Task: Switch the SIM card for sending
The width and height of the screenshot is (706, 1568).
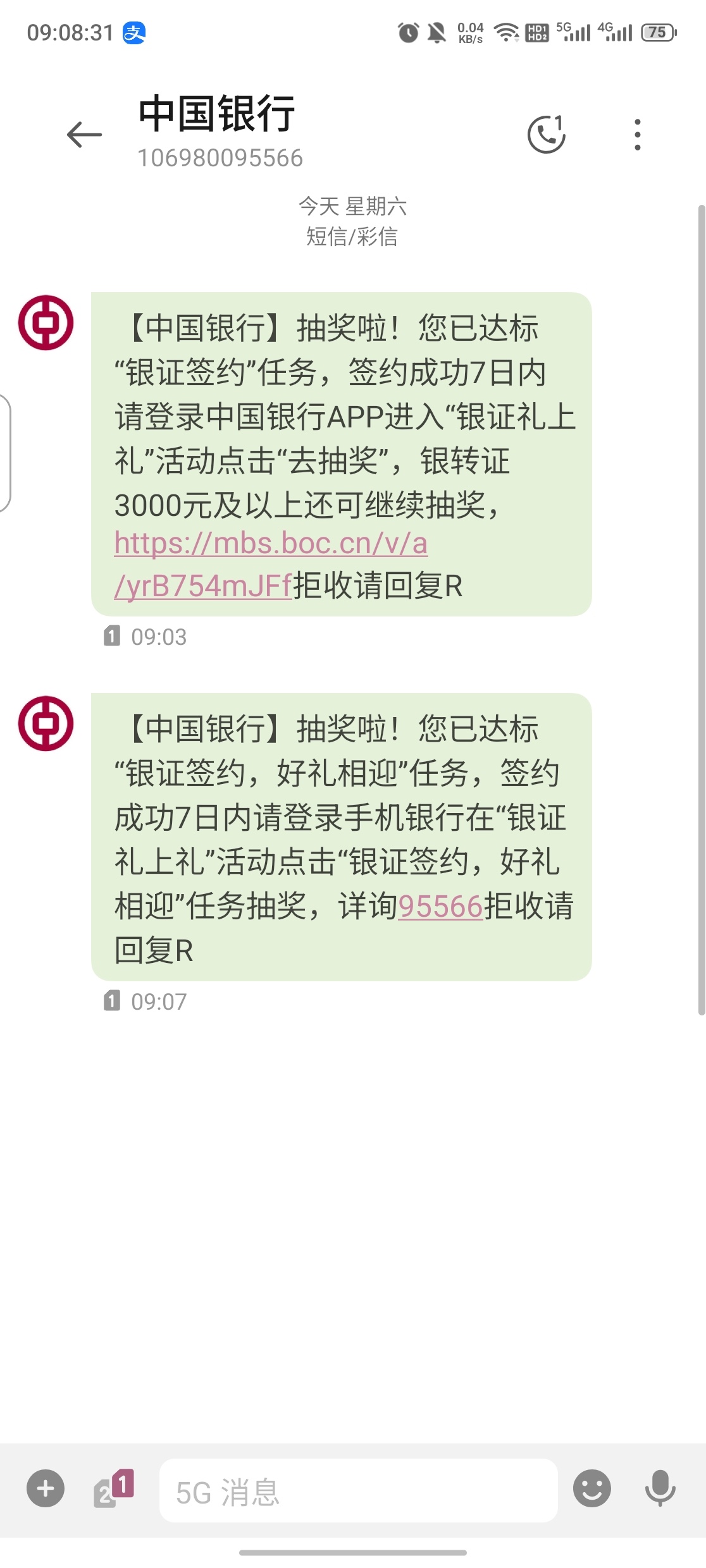Action: click(x=114, y=1489)
